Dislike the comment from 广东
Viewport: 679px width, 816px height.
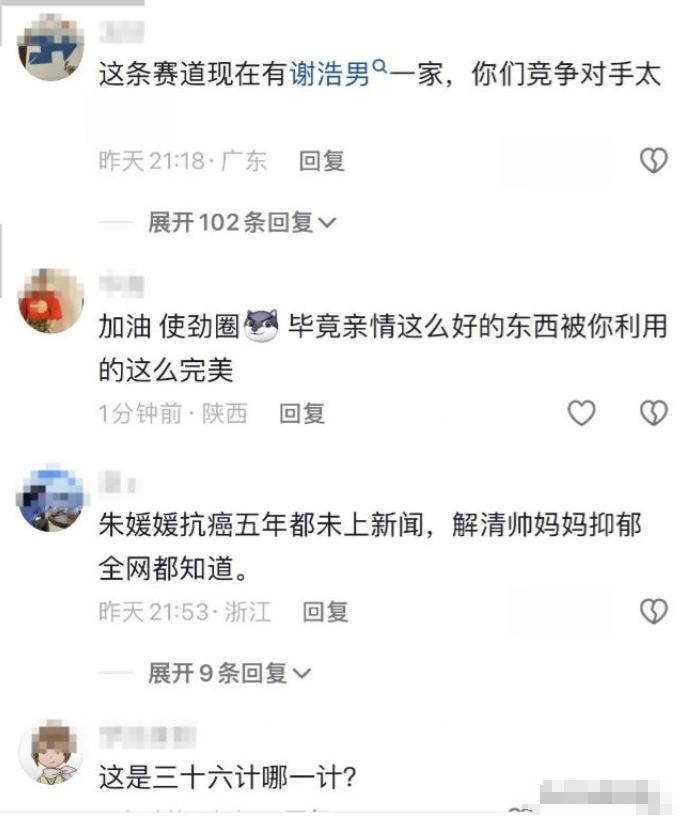coord(653,161)
